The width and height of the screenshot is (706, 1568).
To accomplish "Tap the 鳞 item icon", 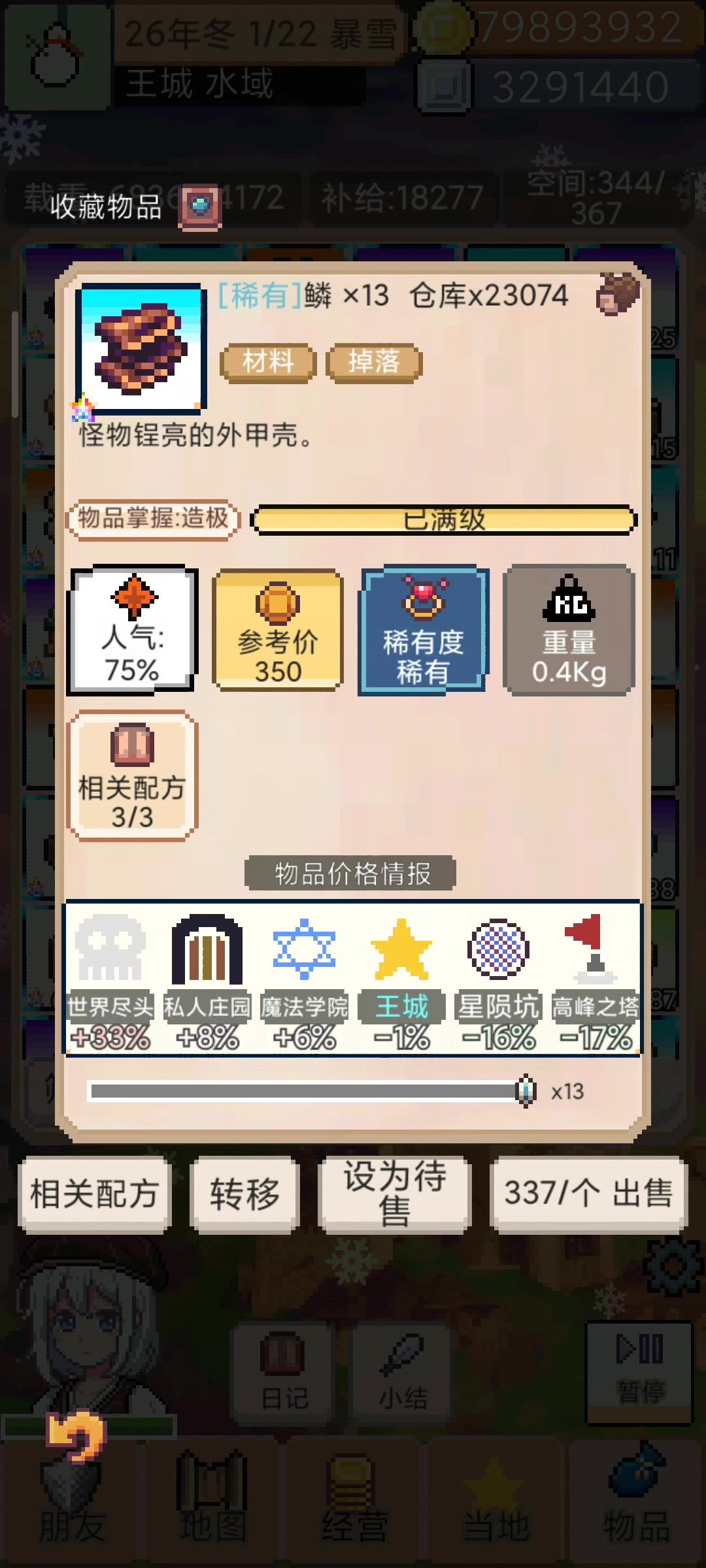I will coord(139,348).
